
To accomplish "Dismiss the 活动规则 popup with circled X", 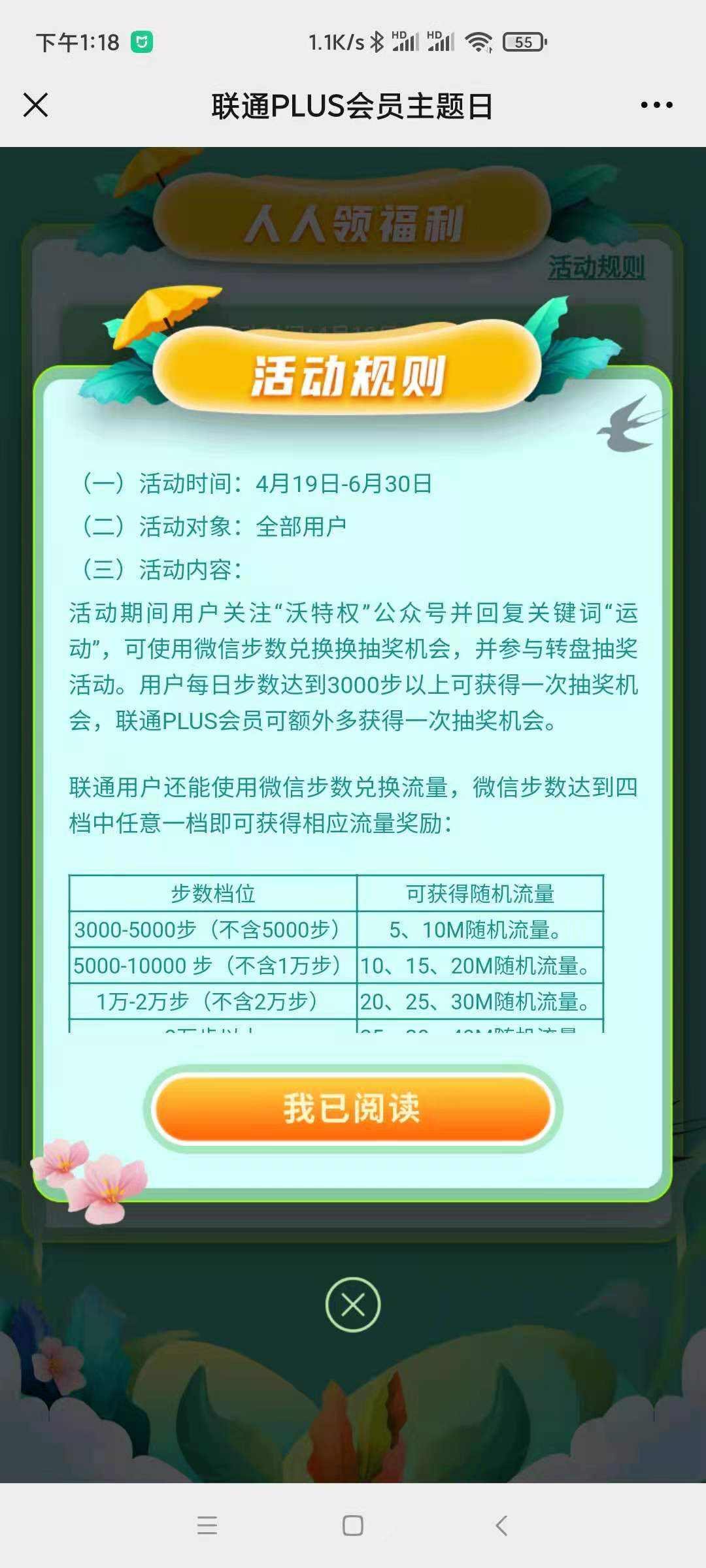I will (x=353, y=1306).
